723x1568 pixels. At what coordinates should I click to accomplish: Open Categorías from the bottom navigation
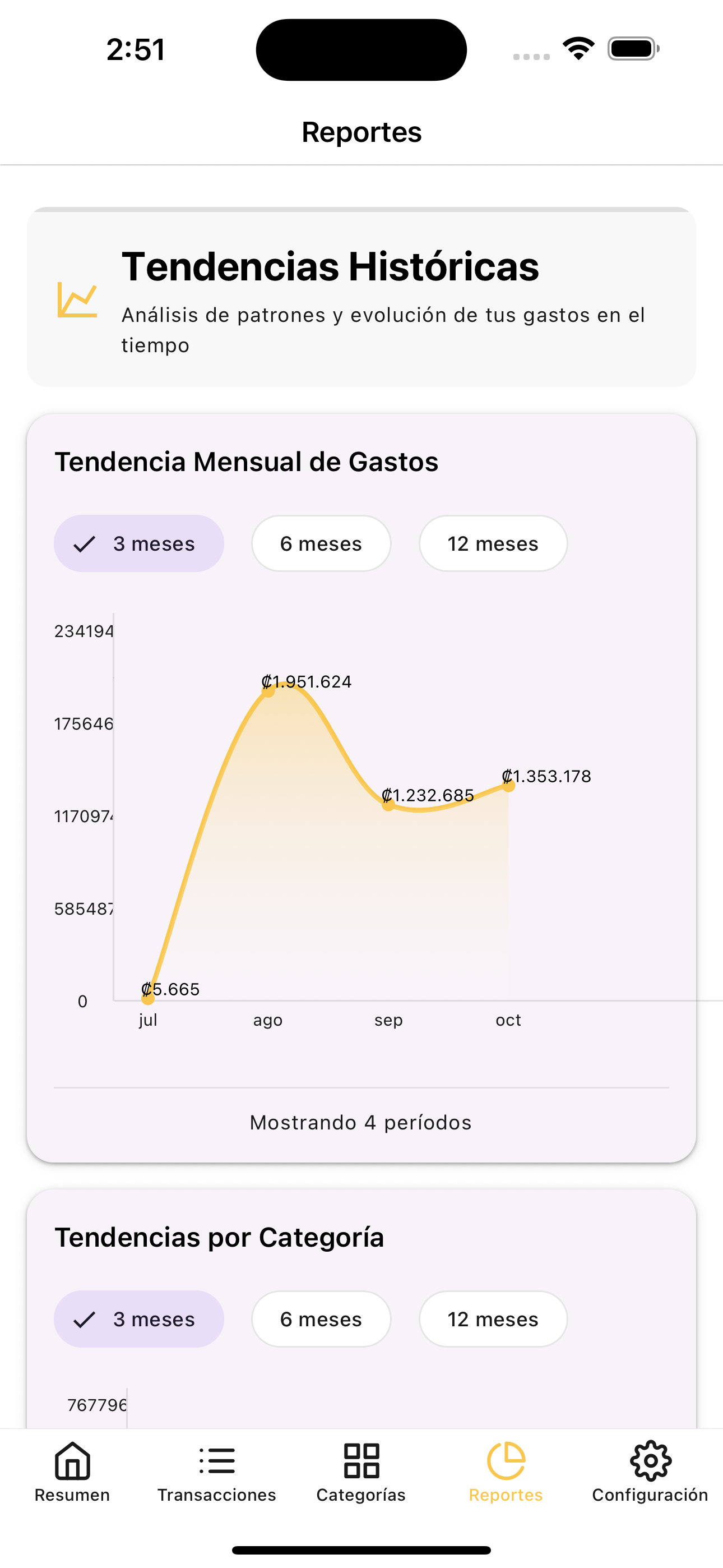[361, 1476]
